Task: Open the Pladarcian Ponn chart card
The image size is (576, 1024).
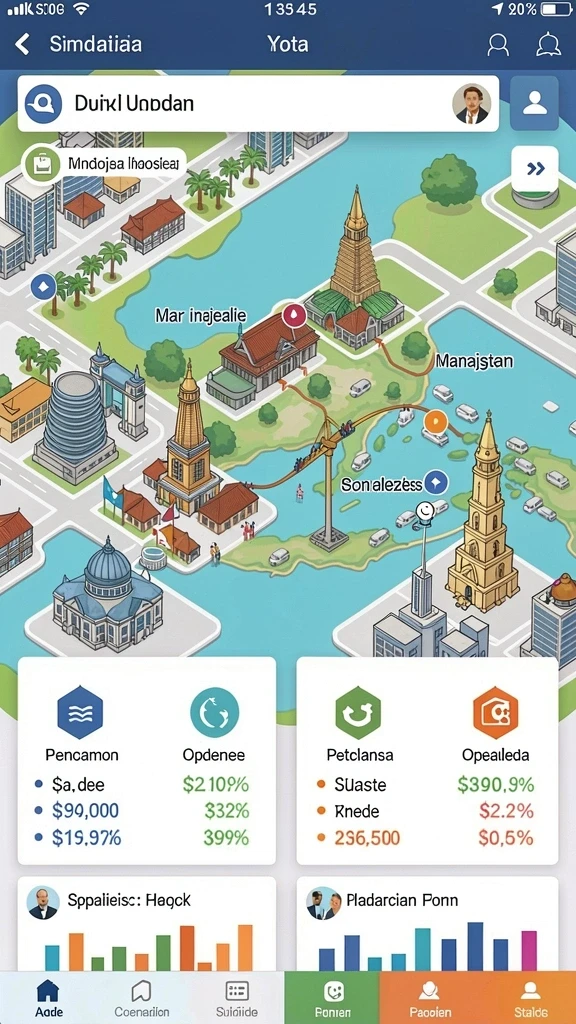Action: click(427, 923)
